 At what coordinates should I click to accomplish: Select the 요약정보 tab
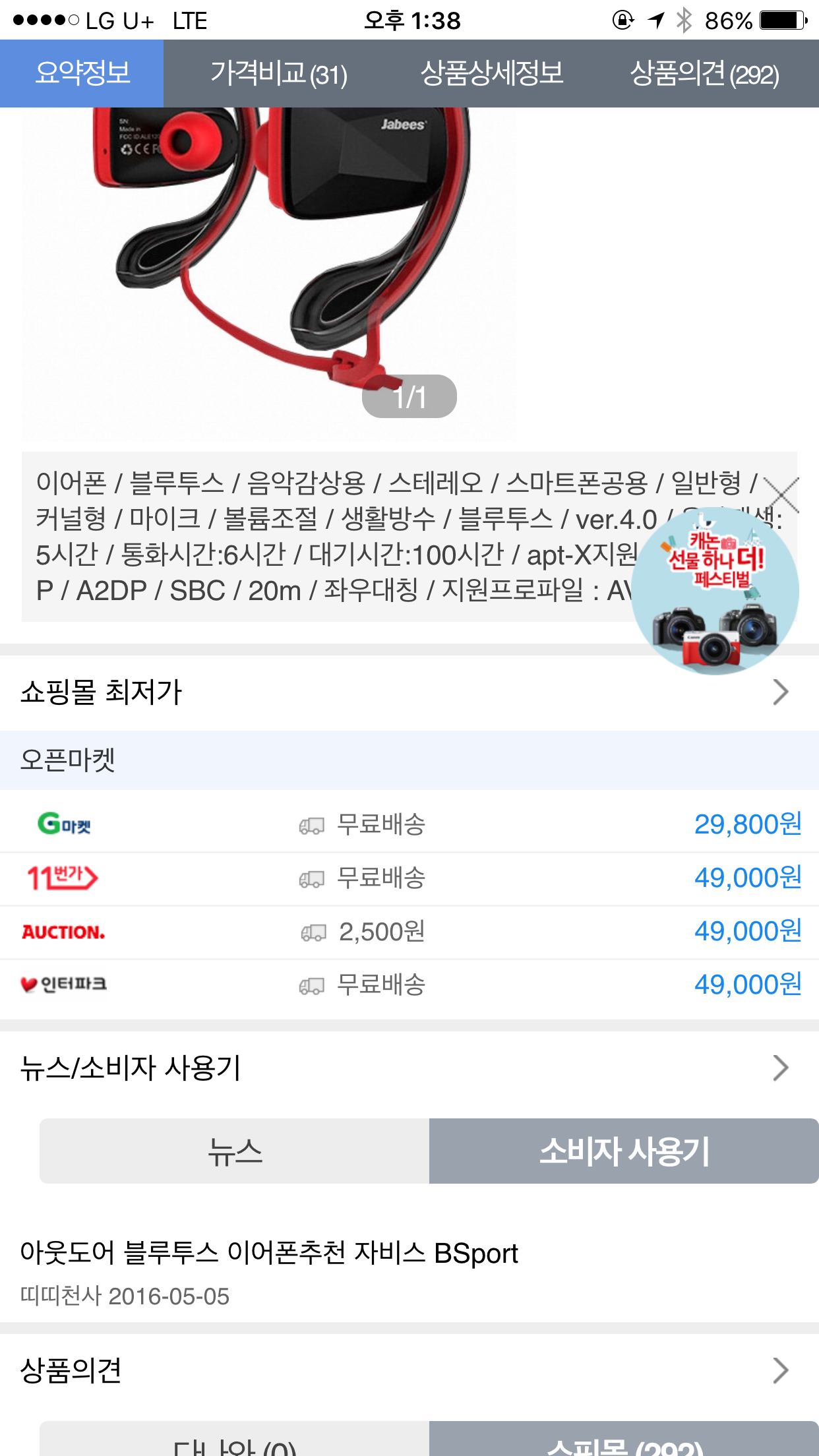pyautogui.click(x=82, y=73)
